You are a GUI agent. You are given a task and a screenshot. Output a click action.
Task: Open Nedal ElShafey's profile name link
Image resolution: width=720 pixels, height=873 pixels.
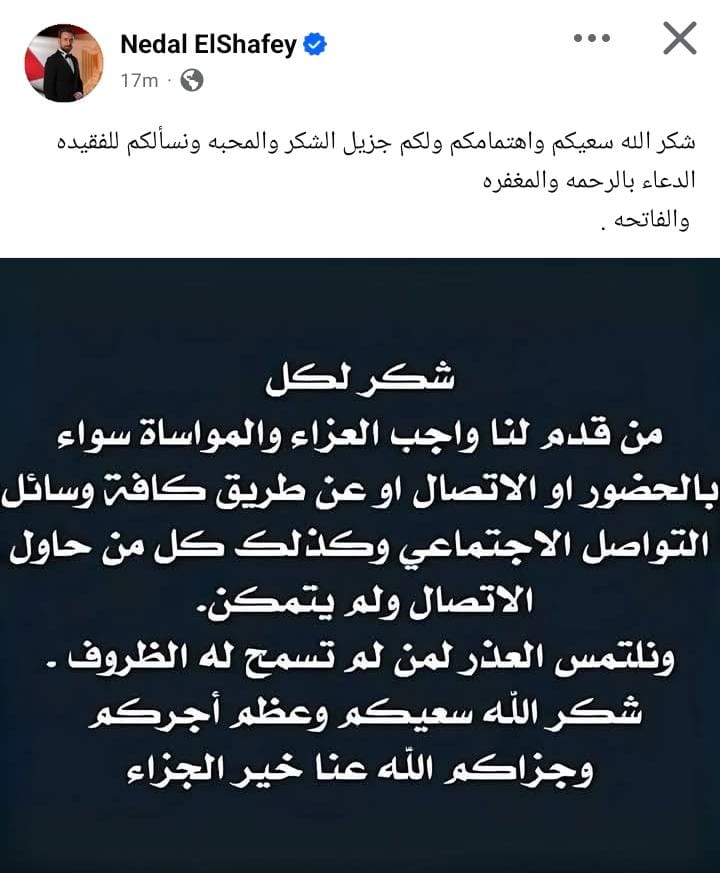(x=208, y=44)
